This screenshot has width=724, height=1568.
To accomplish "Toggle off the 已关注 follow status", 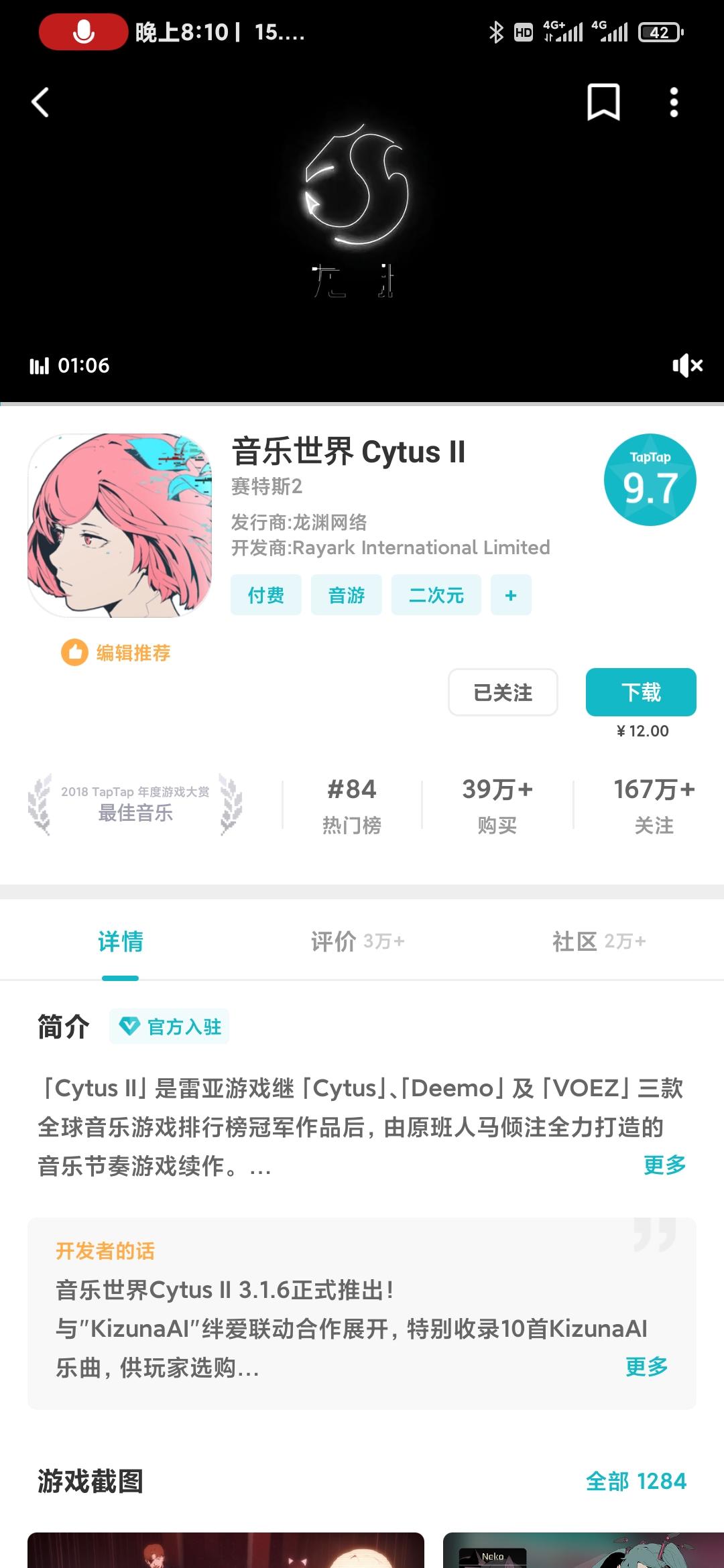I will point(503,693).
